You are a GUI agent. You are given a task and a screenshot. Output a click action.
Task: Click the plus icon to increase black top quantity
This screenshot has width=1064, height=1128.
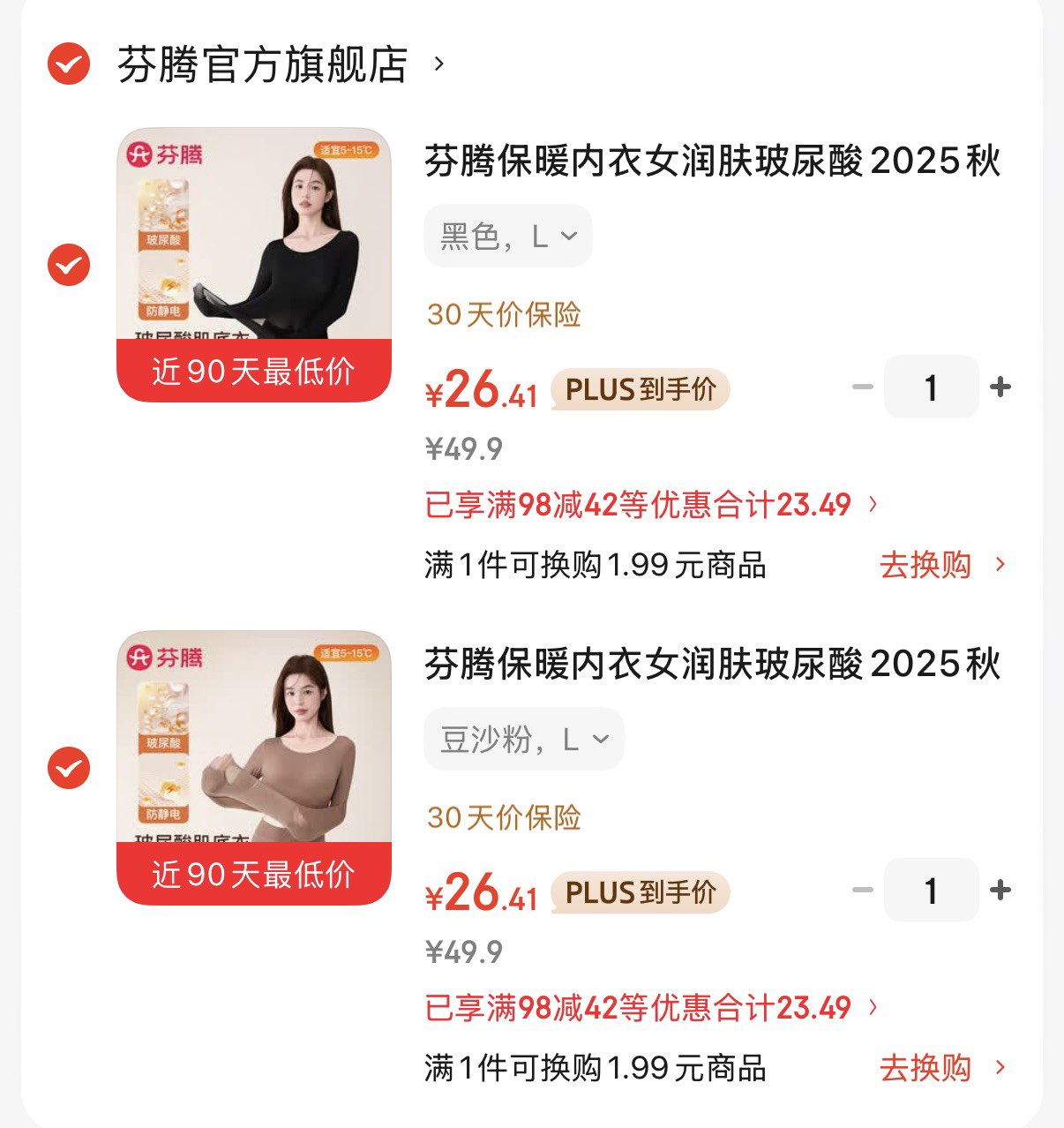(998, 386)
